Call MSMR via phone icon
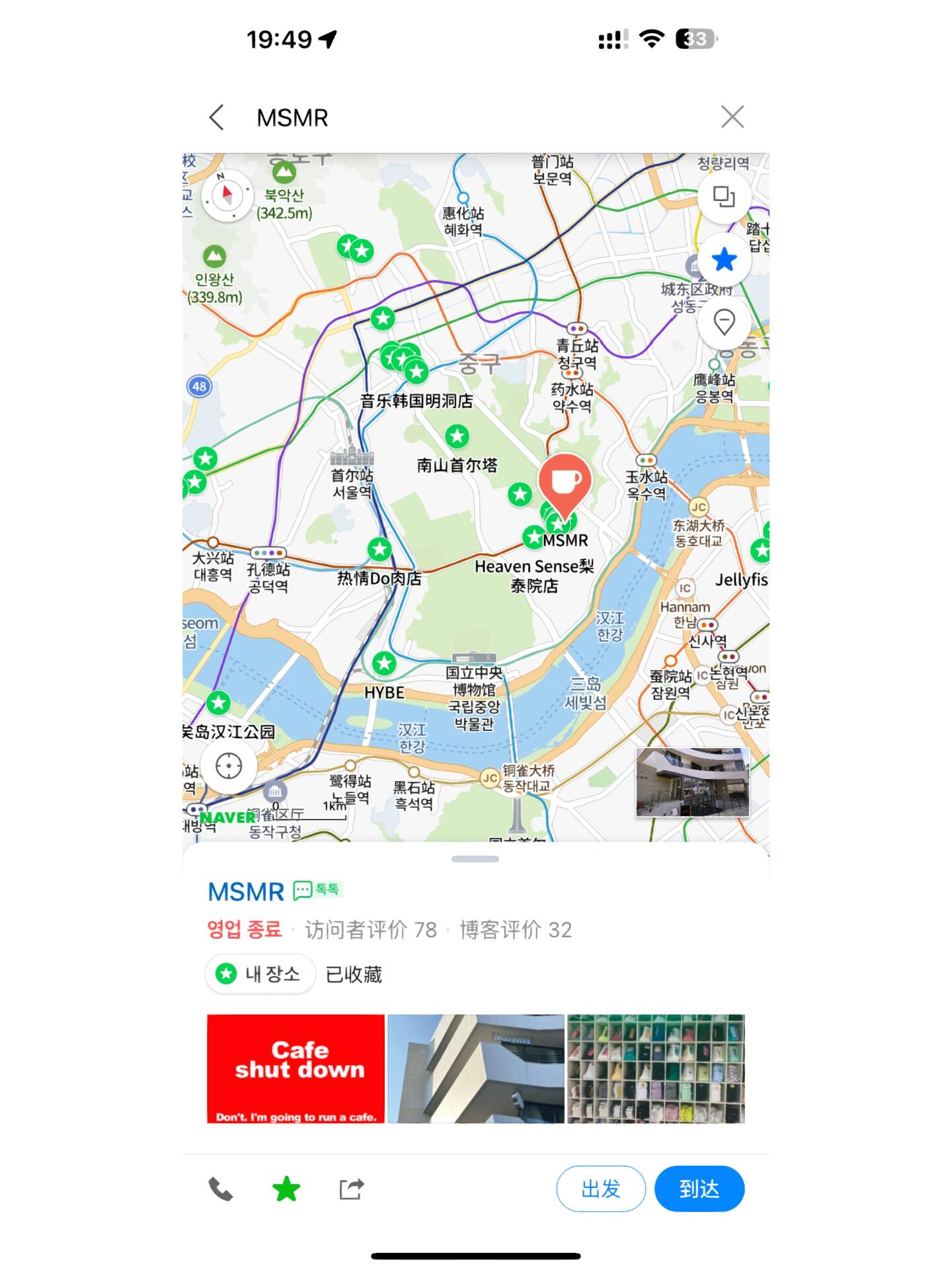 pos(221,1189)
